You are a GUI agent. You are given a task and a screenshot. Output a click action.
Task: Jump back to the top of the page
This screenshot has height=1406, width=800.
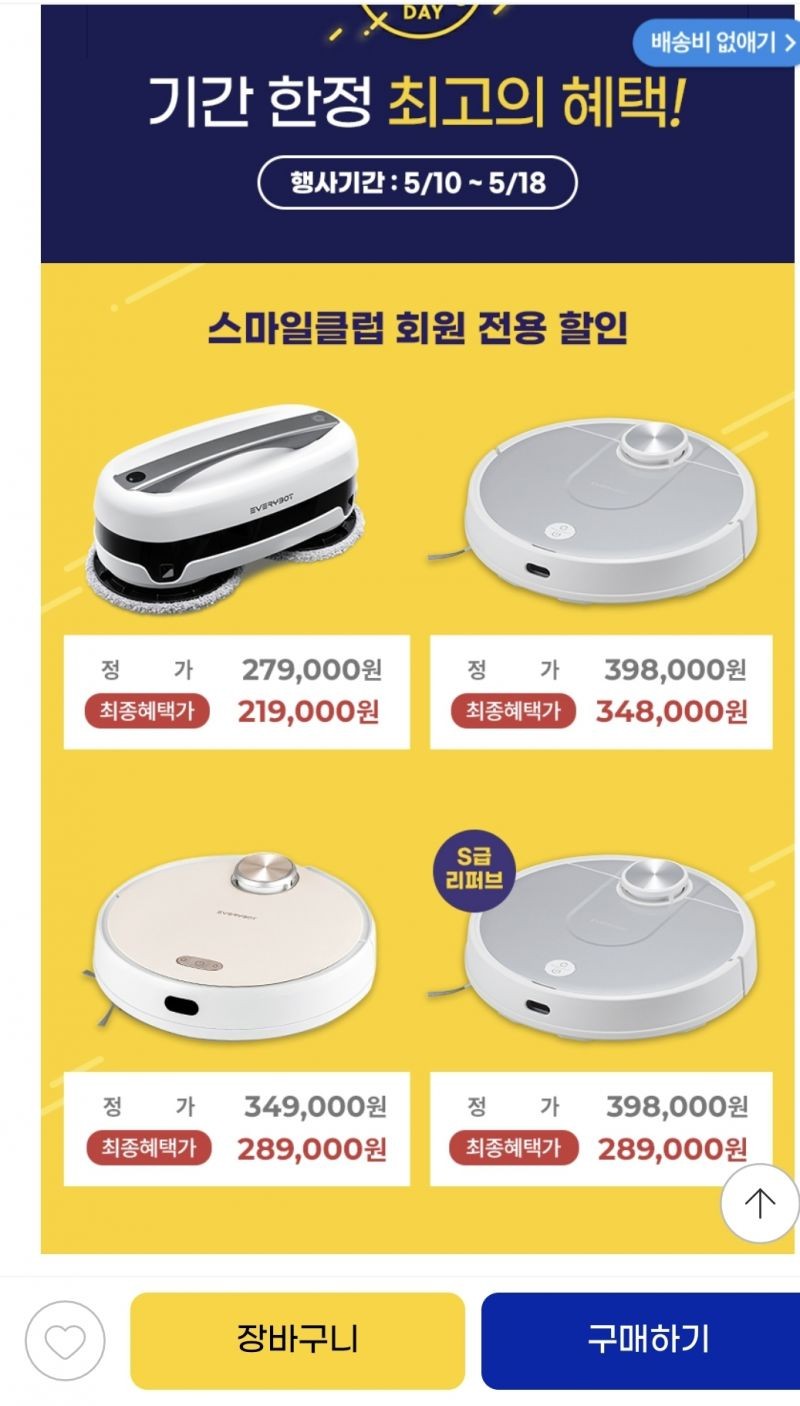pos(759,1203)
